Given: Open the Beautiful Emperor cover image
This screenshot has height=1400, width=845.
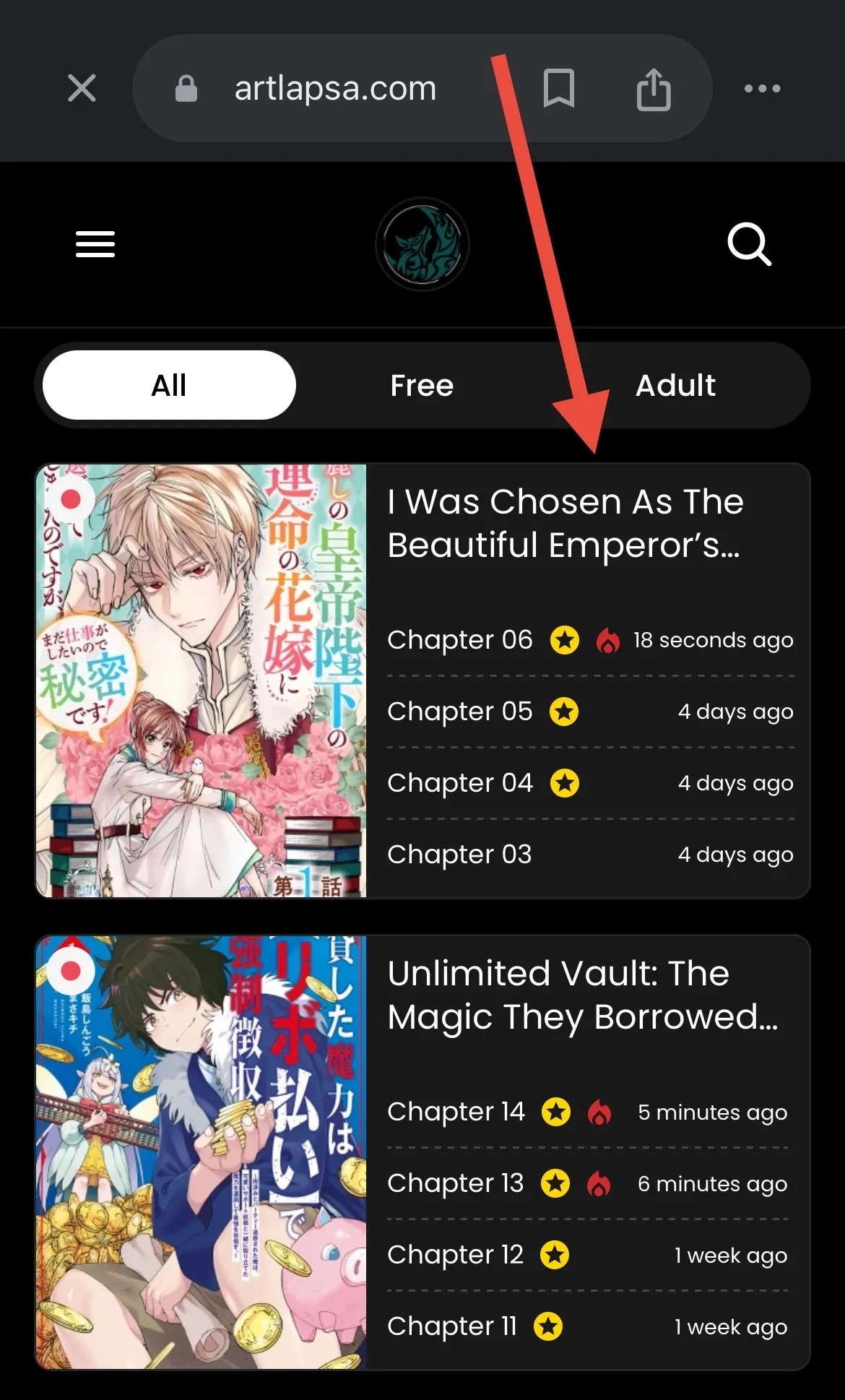Looking at the screenshot, I should (201, 680).
